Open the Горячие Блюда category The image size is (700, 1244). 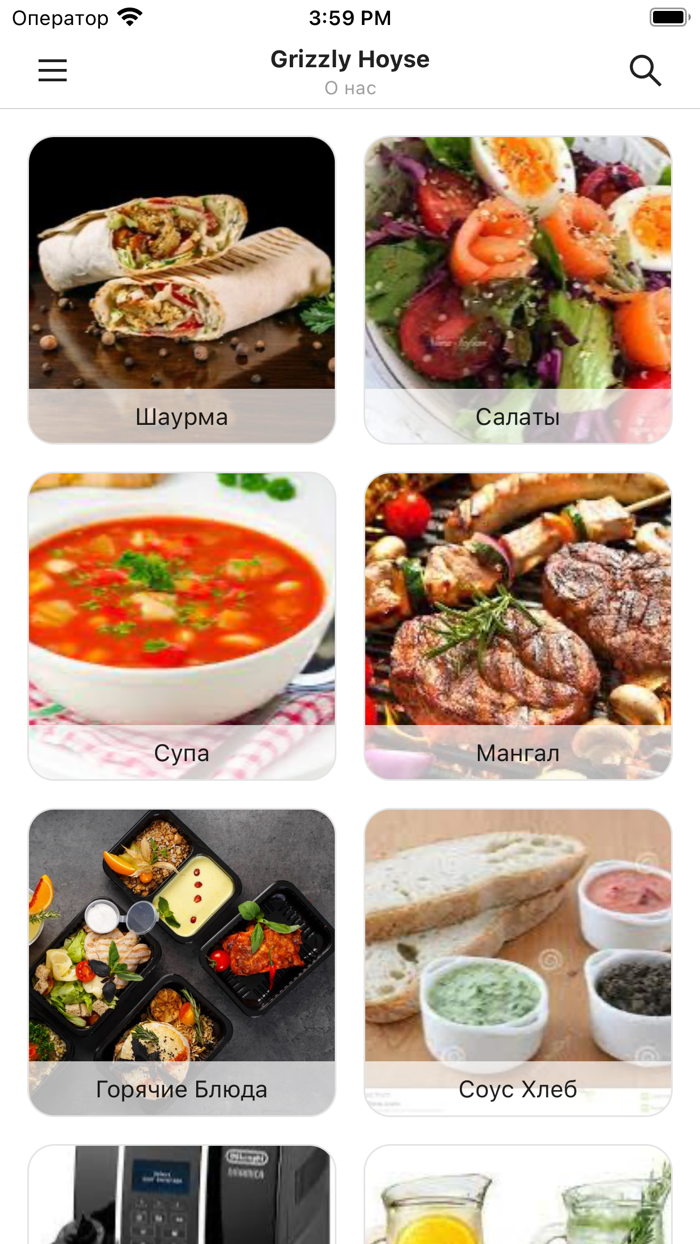pos(182,962)
